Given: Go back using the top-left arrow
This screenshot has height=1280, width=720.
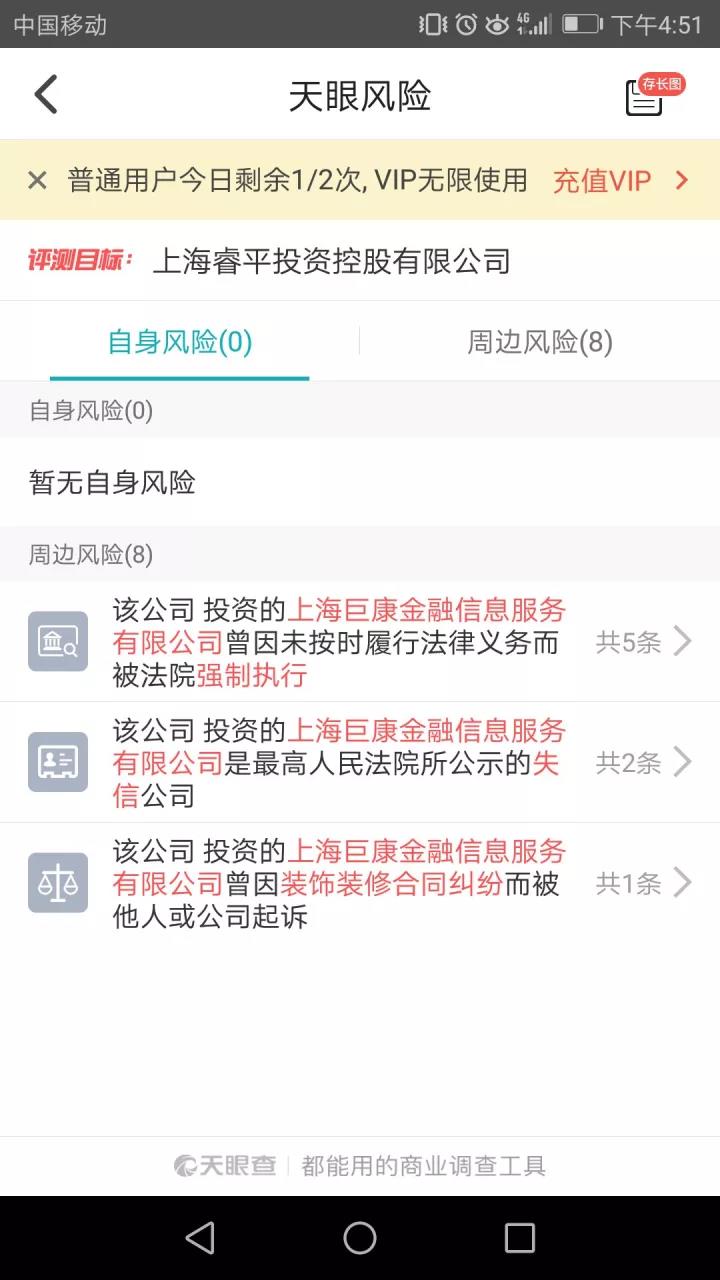Looking at the screenshot, I should click(46, 95).
